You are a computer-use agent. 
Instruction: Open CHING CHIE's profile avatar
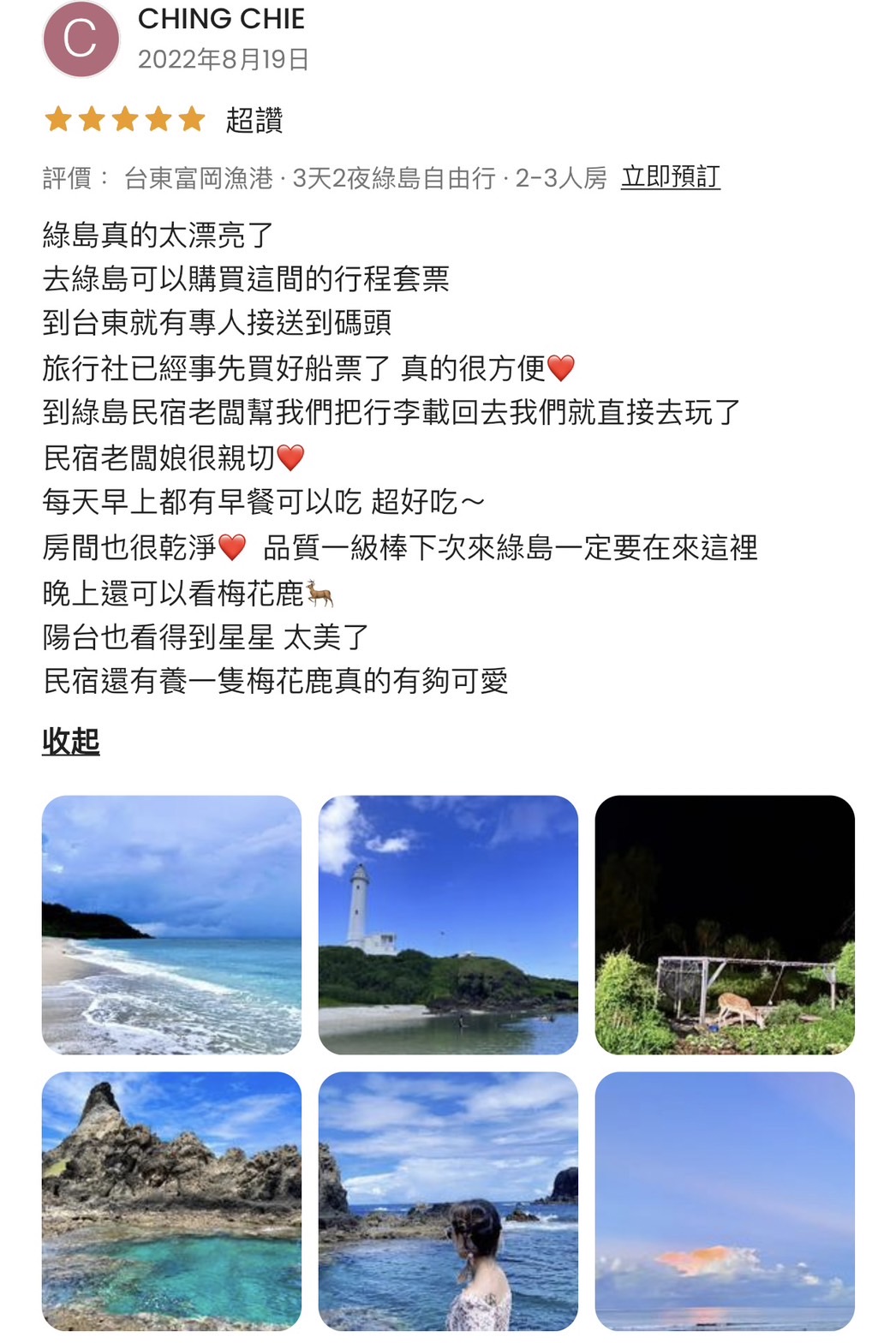coord(81,39)
